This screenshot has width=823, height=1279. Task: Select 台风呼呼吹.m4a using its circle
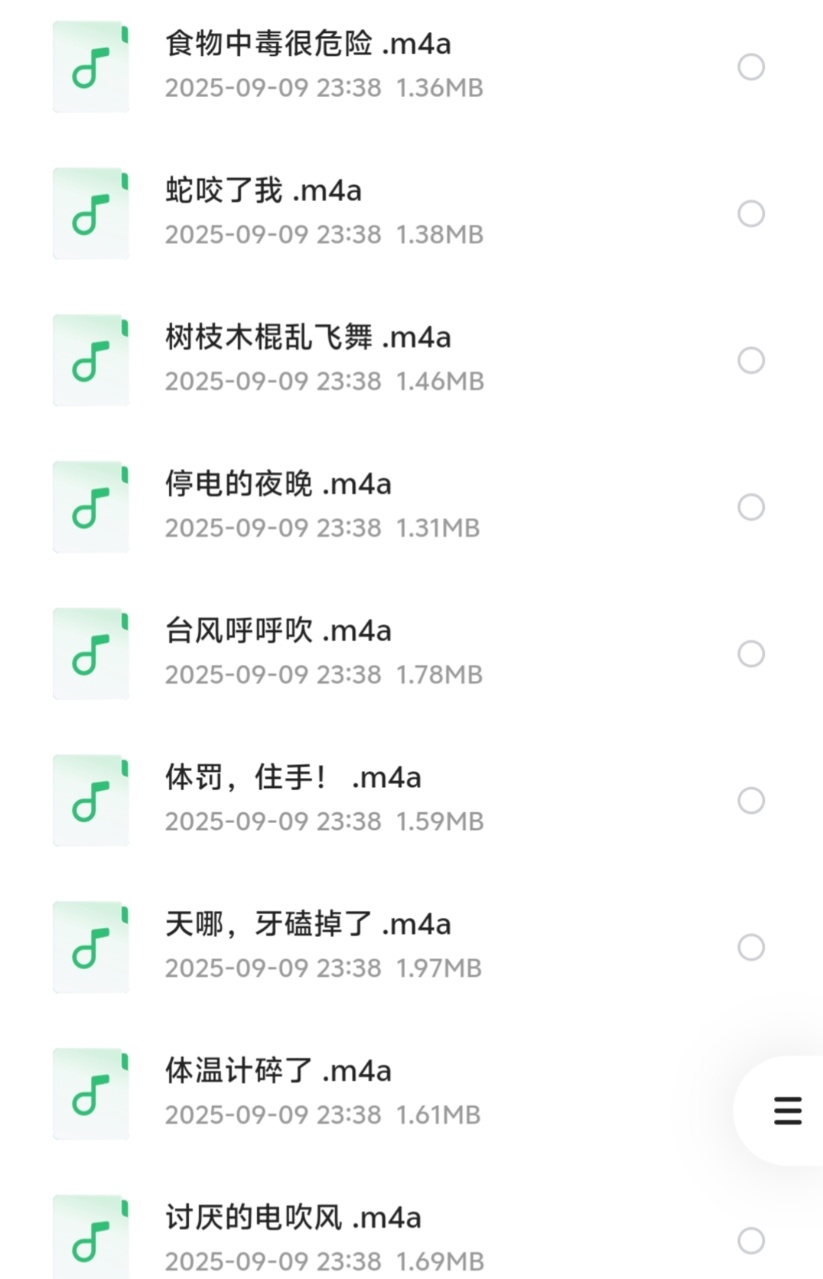[751, 654]
